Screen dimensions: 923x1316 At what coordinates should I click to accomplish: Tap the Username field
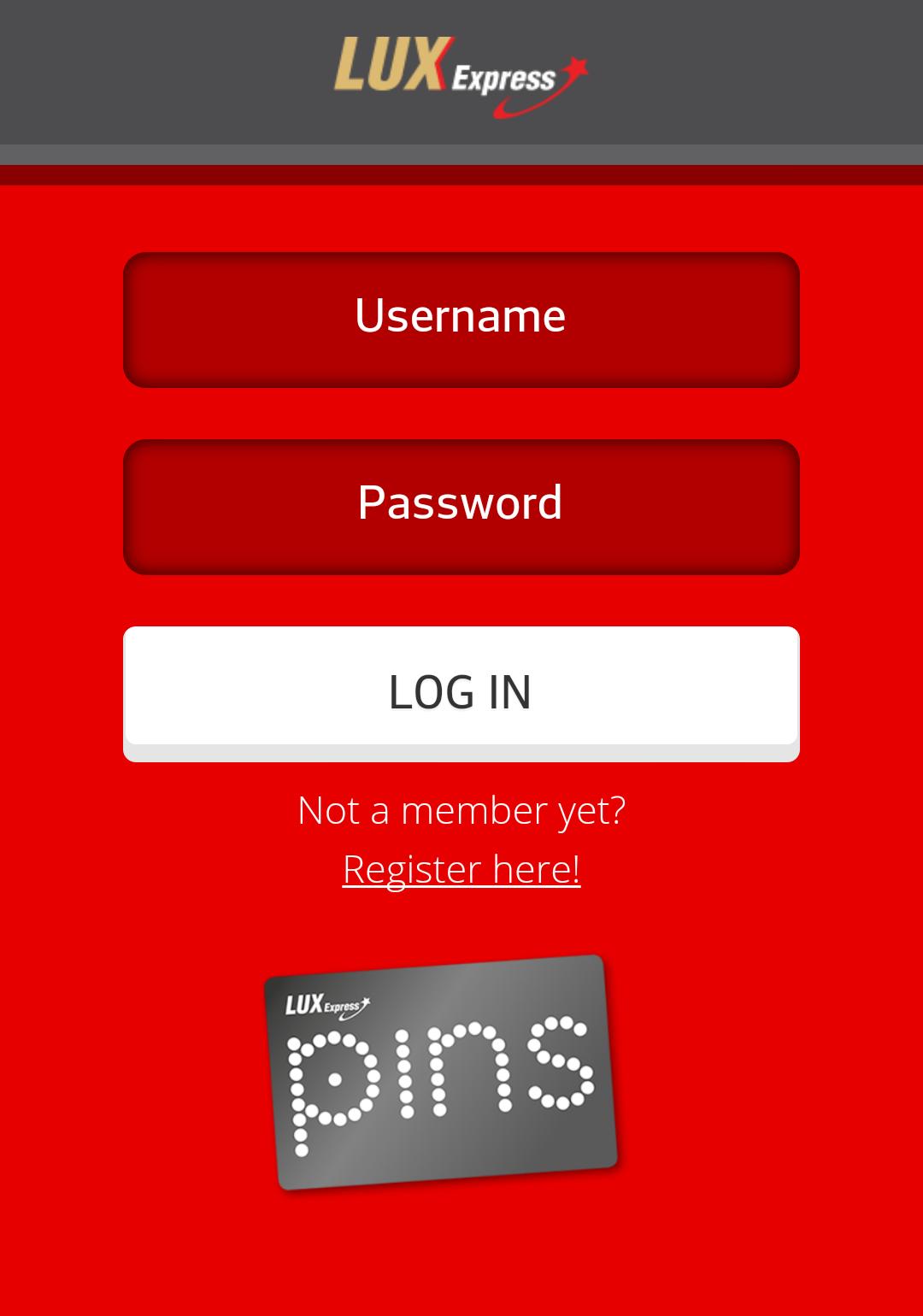pos(461,319)
